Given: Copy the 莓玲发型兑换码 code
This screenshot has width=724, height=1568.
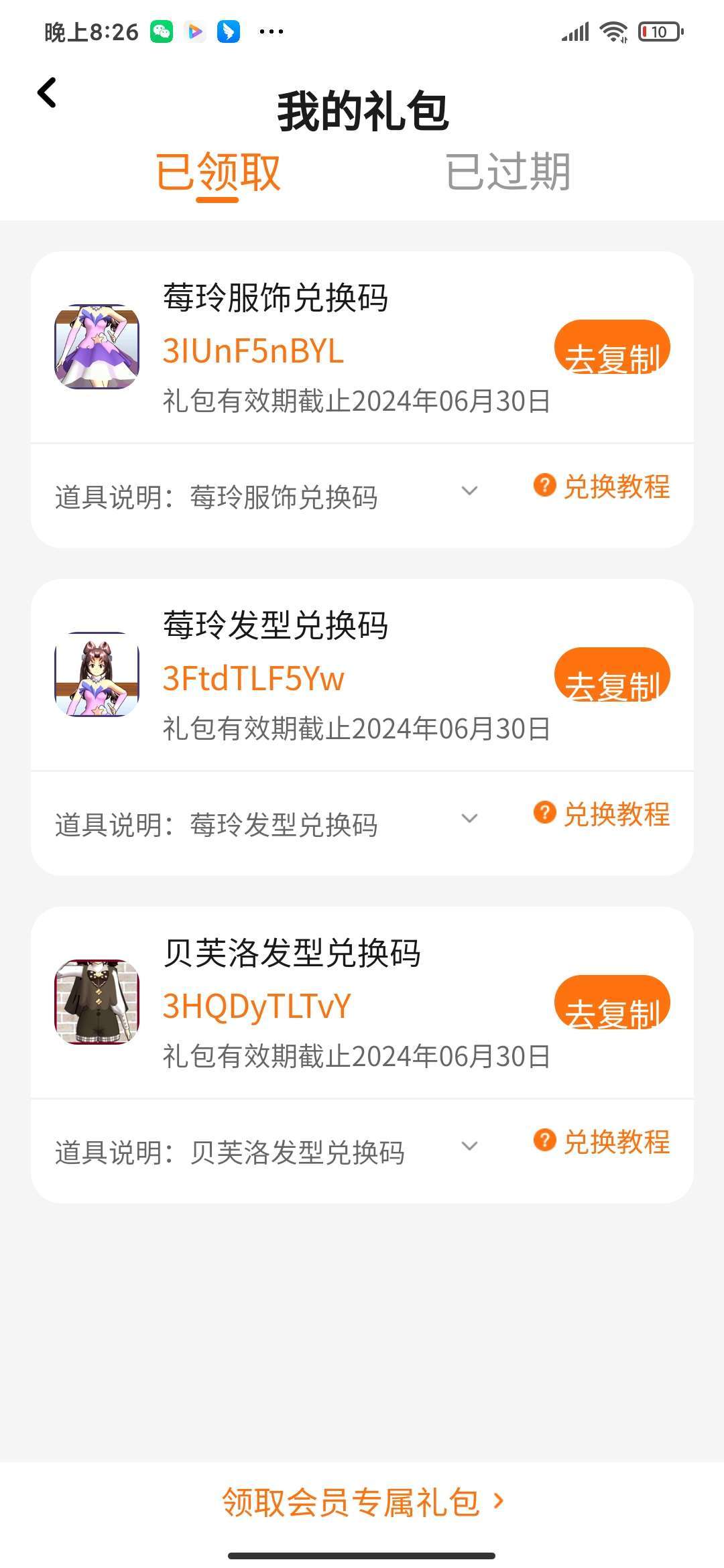Looking at the screenshot, I should 611,675.
